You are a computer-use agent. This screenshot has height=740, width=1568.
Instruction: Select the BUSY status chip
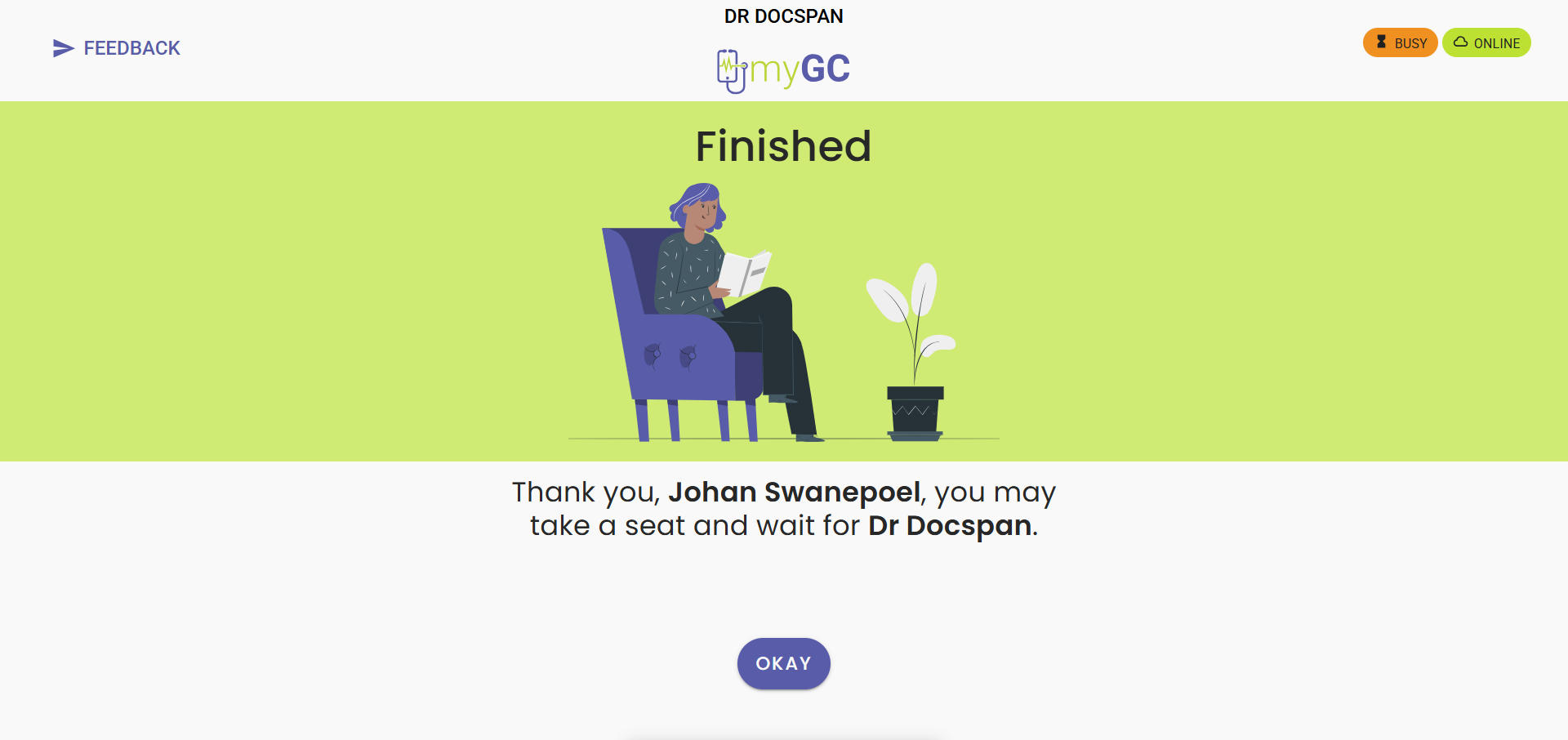coord(1400,42)
